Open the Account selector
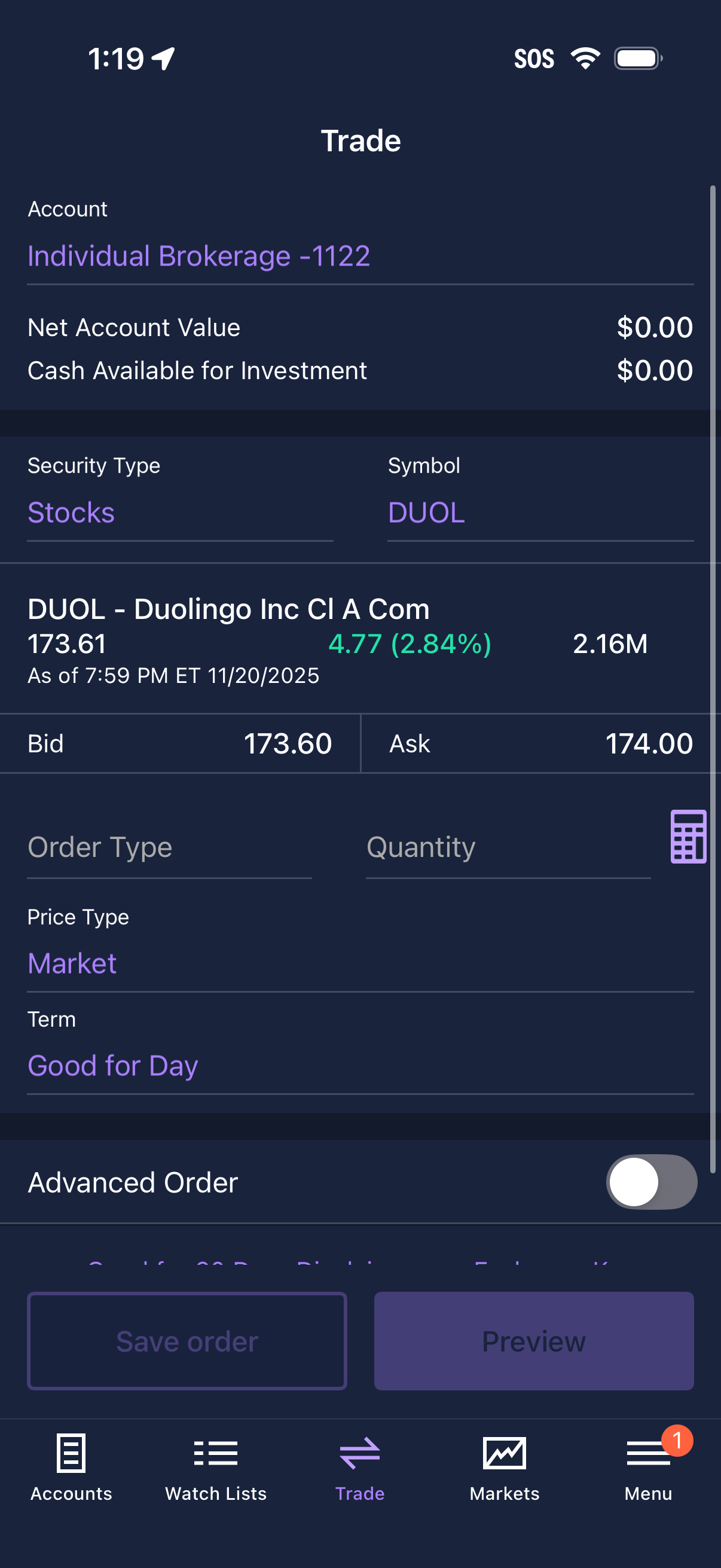 [198, 255]
